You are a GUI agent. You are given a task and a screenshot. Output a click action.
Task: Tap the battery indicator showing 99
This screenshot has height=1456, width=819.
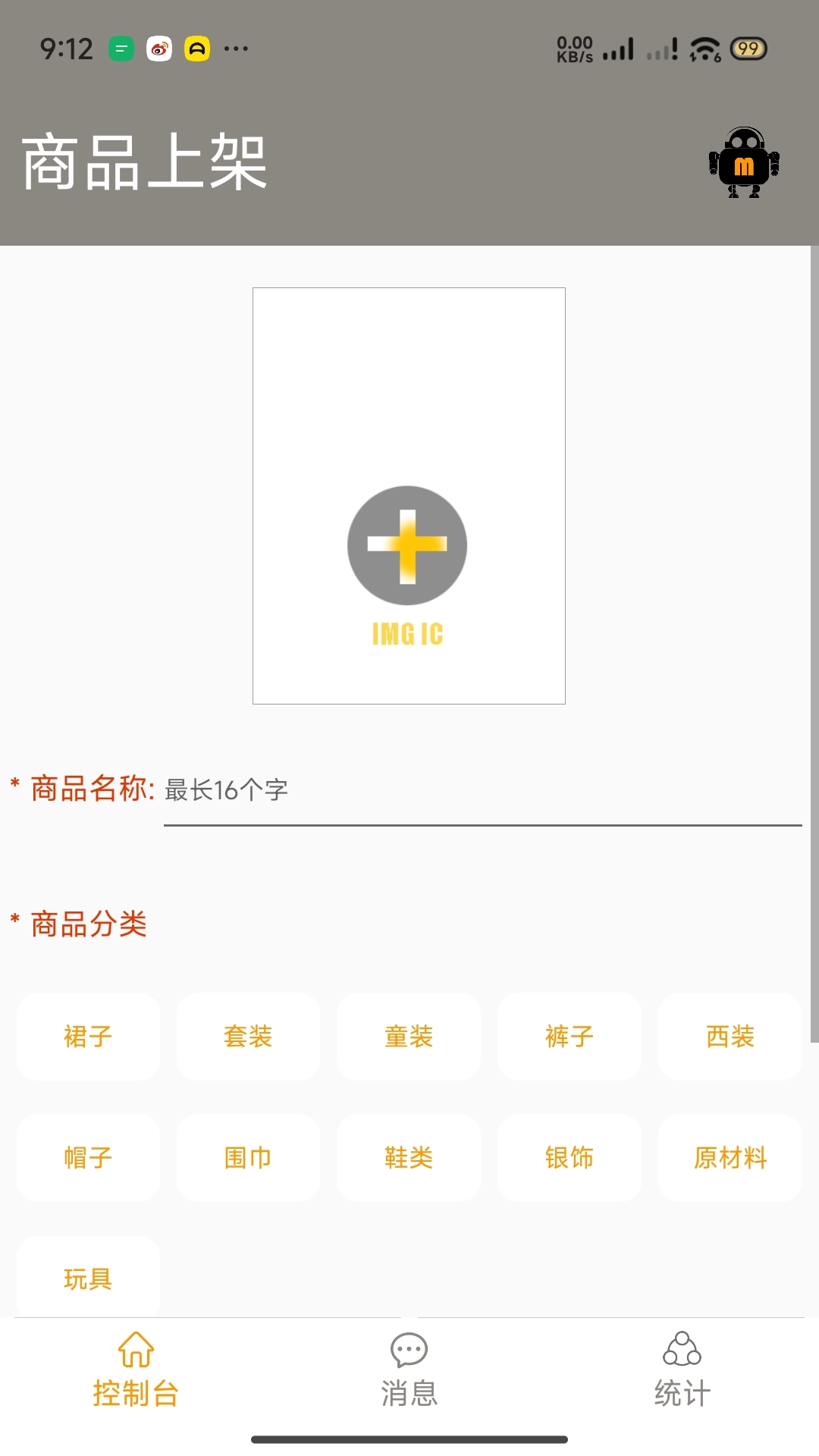pyautogui.click(x=749, y=48)
